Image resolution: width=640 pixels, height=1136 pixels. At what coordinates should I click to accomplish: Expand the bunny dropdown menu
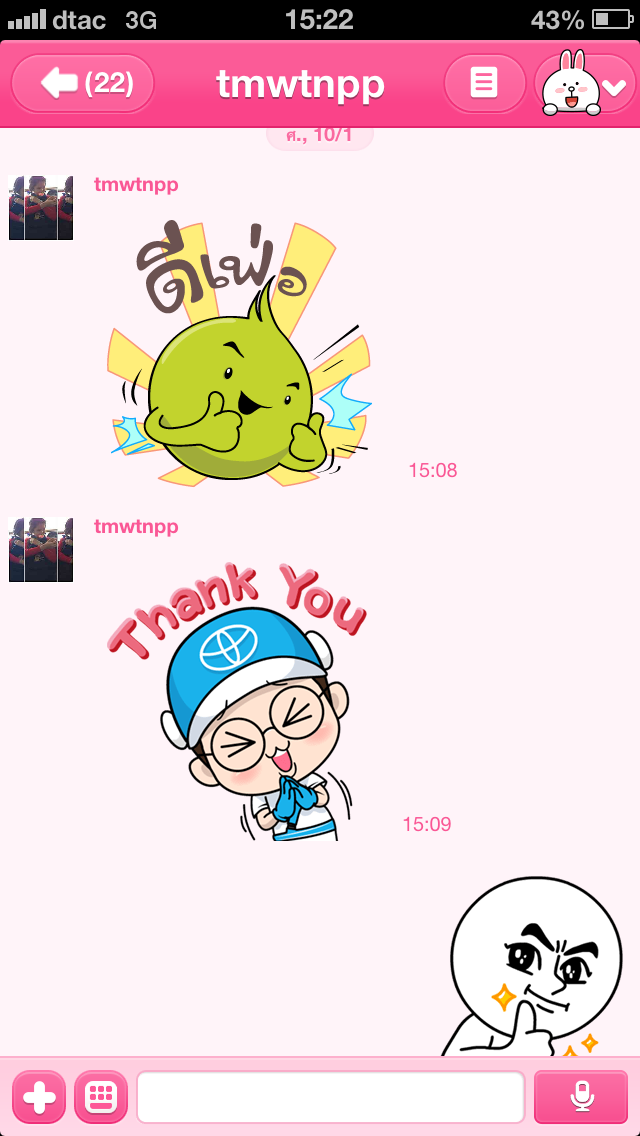pos(585,85)
